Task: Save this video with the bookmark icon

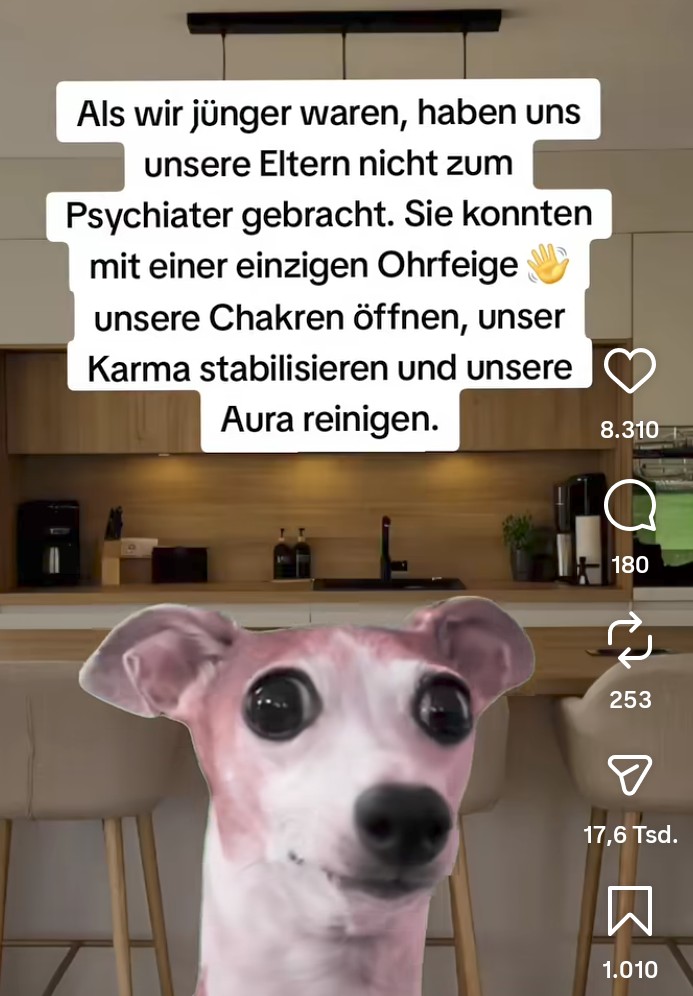Action: [x=630, y=911]
